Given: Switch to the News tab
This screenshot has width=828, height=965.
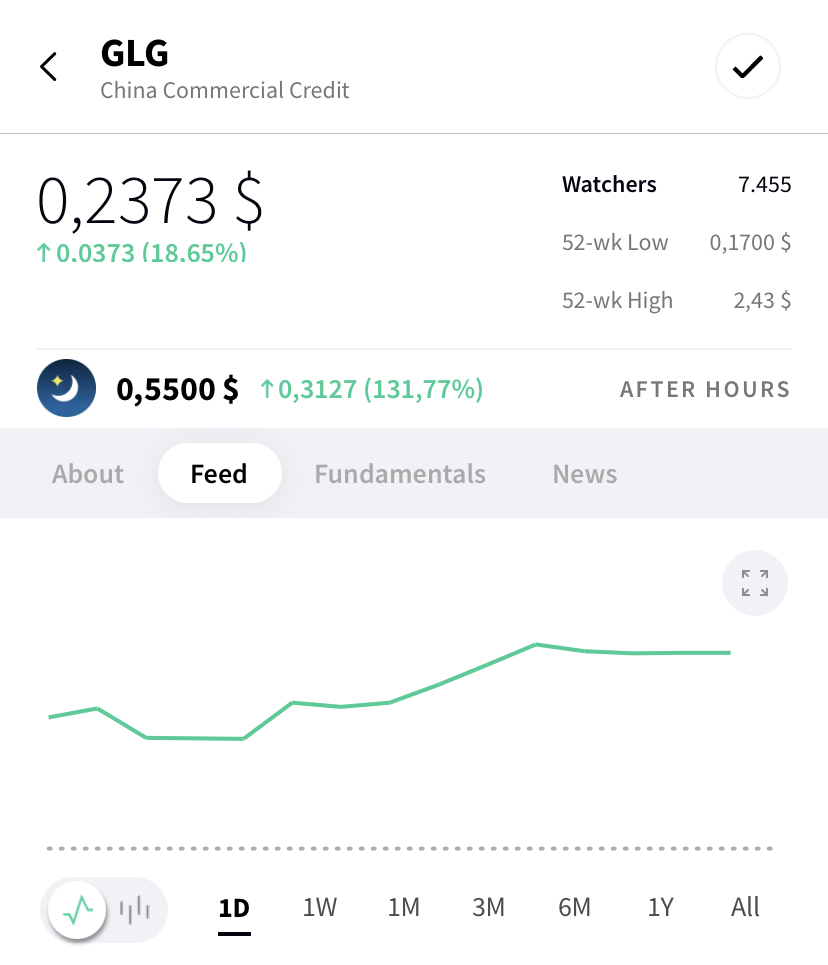Looking at the screenshot, I should [585, 473].
